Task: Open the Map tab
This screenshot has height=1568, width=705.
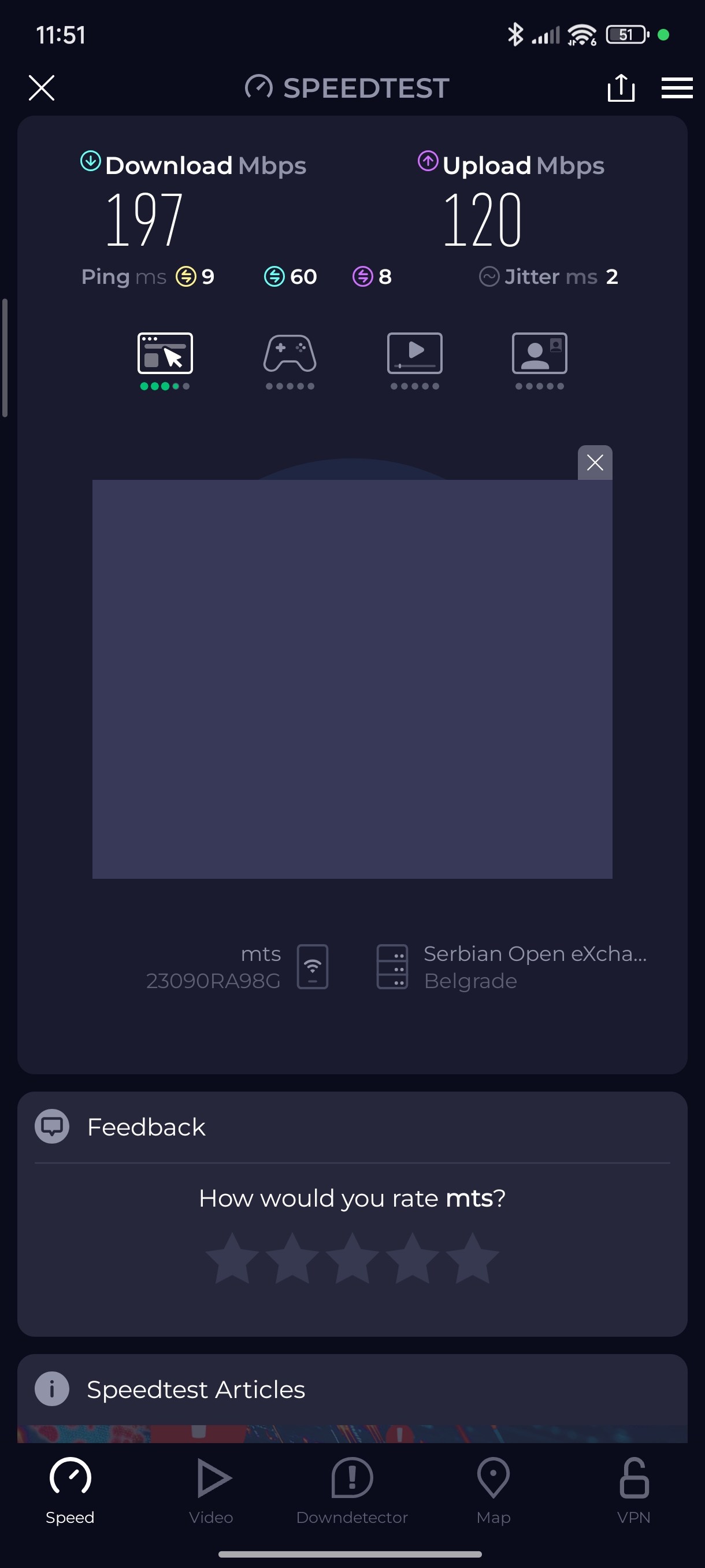Action: (x=493, y=1489)
